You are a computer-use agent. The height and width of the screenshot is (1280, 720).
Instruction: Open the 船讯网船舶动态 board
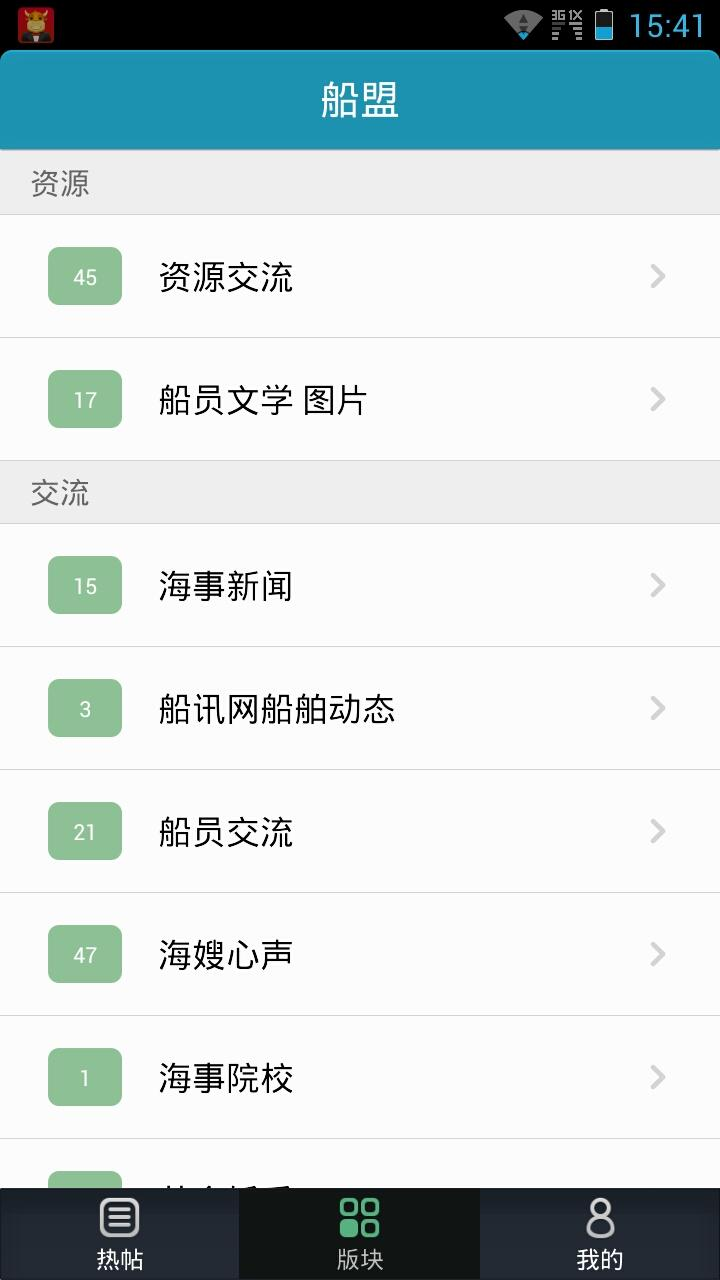point(360,708)
